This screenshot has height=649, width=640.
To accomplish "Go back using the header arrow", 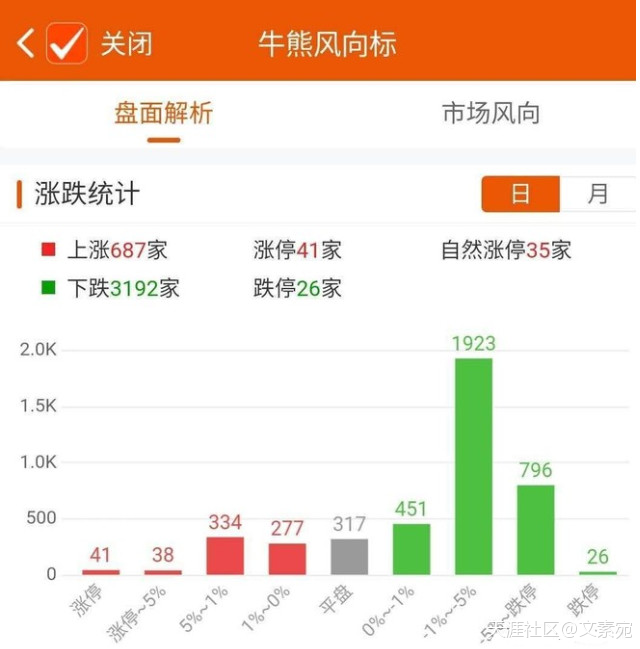I will coord(25,43).
